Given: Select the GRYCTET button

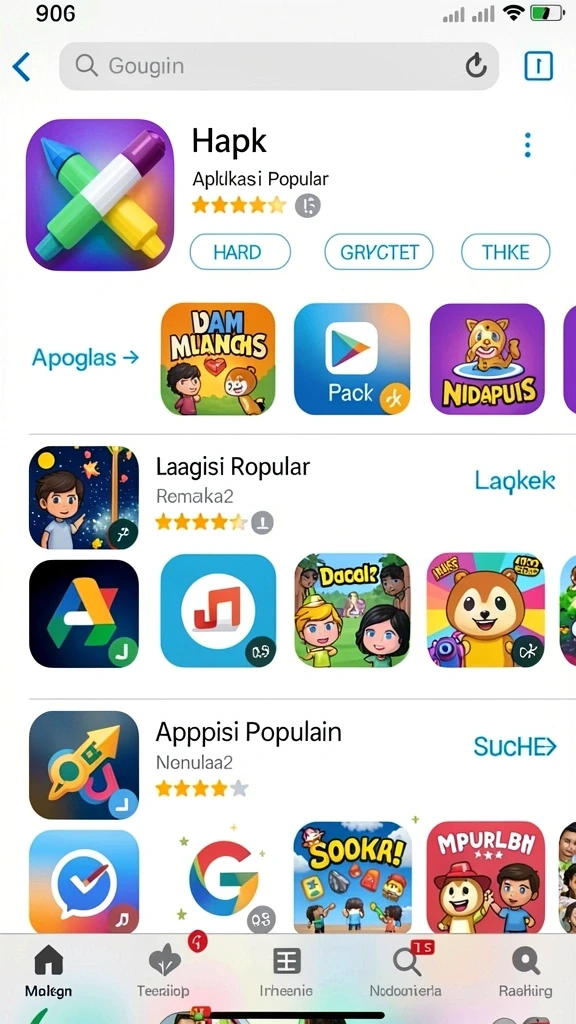Looking at the screenshot, I should tap(379, 251).
